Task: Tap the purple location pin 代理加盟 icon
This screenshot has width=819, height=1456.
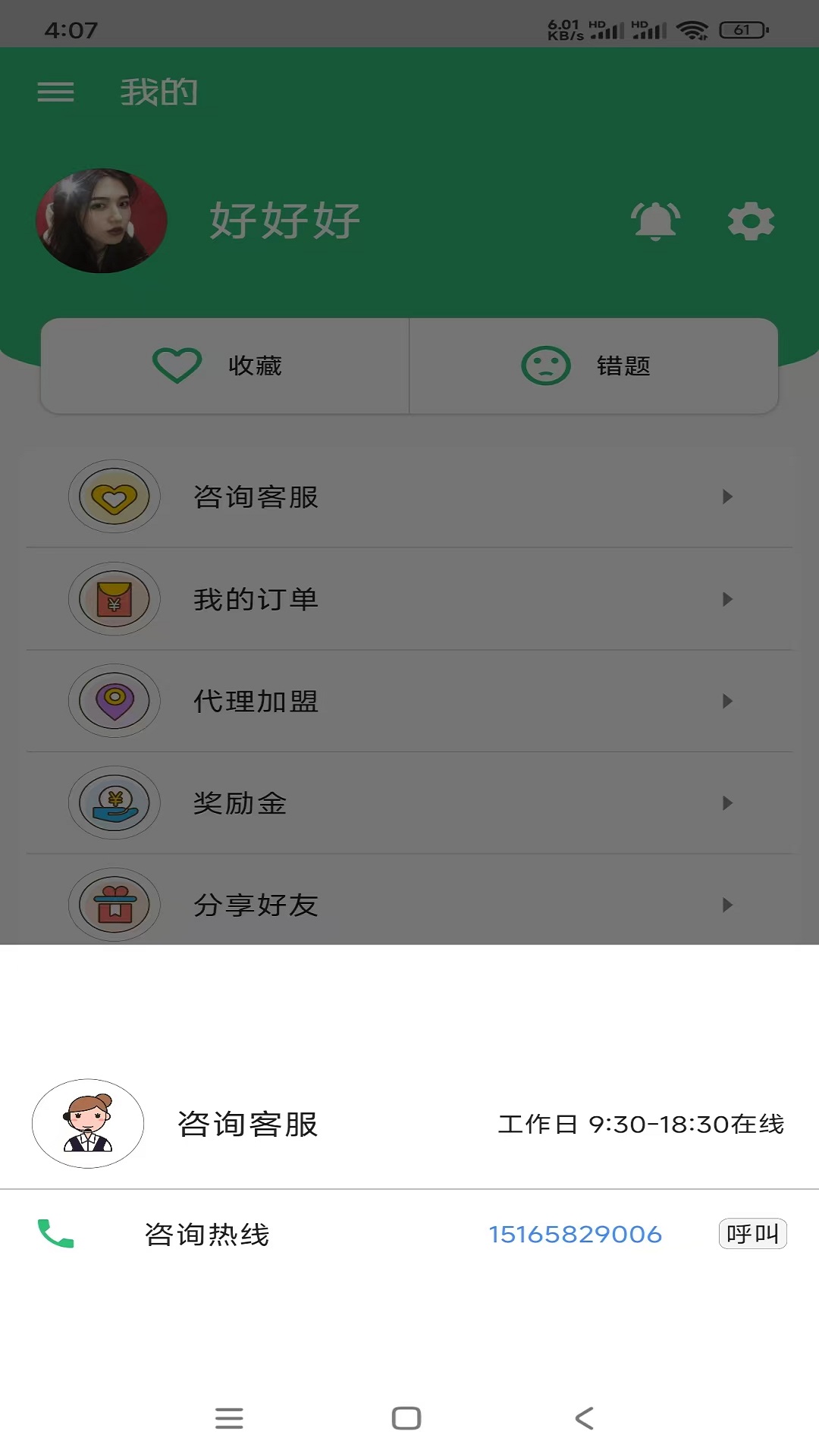Action: point(114,701)
